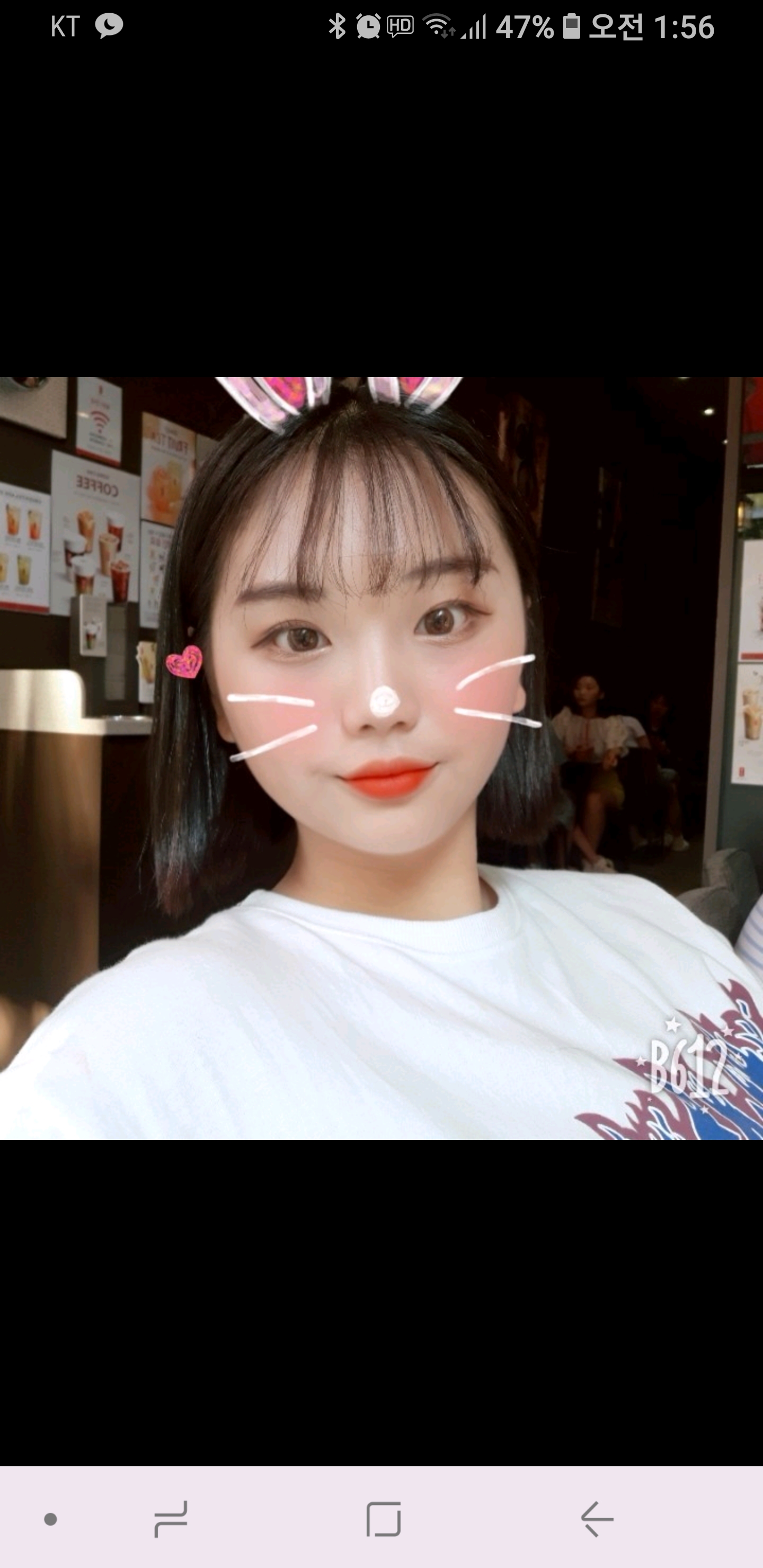Go back using the navigation bar arrow
Screen dimensions: 763x1568
tap(597, 1519)
